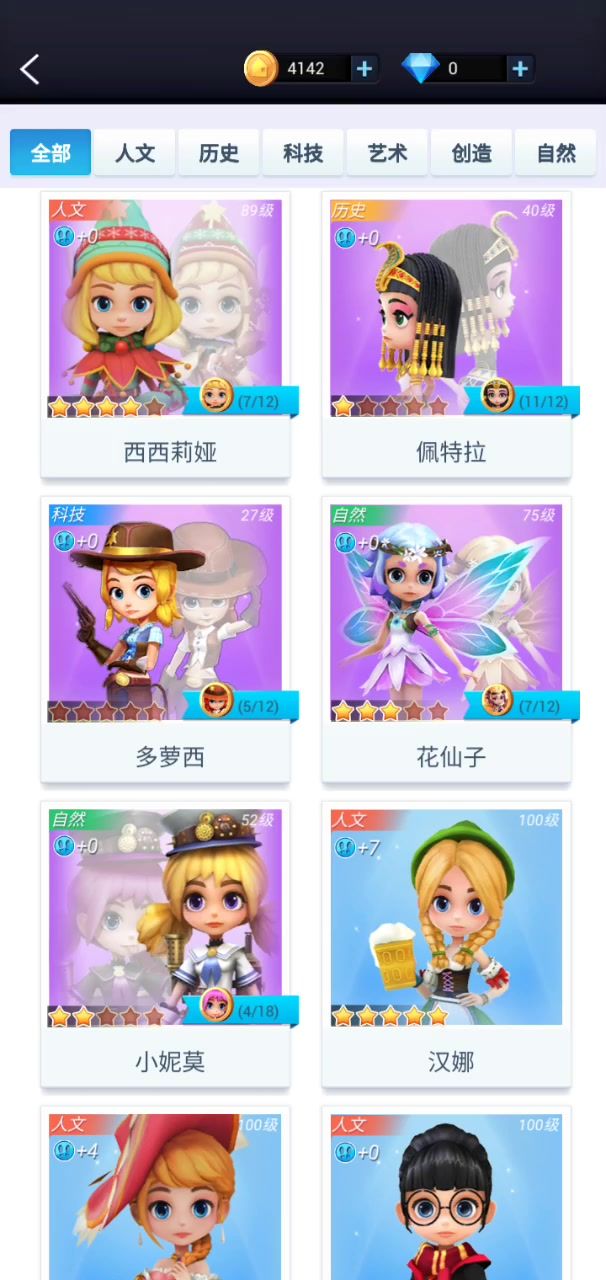The height and width of the screenshot is (1280, 606).
Task: Switch to the 艺术 tab
Action: pyautogui.click(x=387, y=153)
